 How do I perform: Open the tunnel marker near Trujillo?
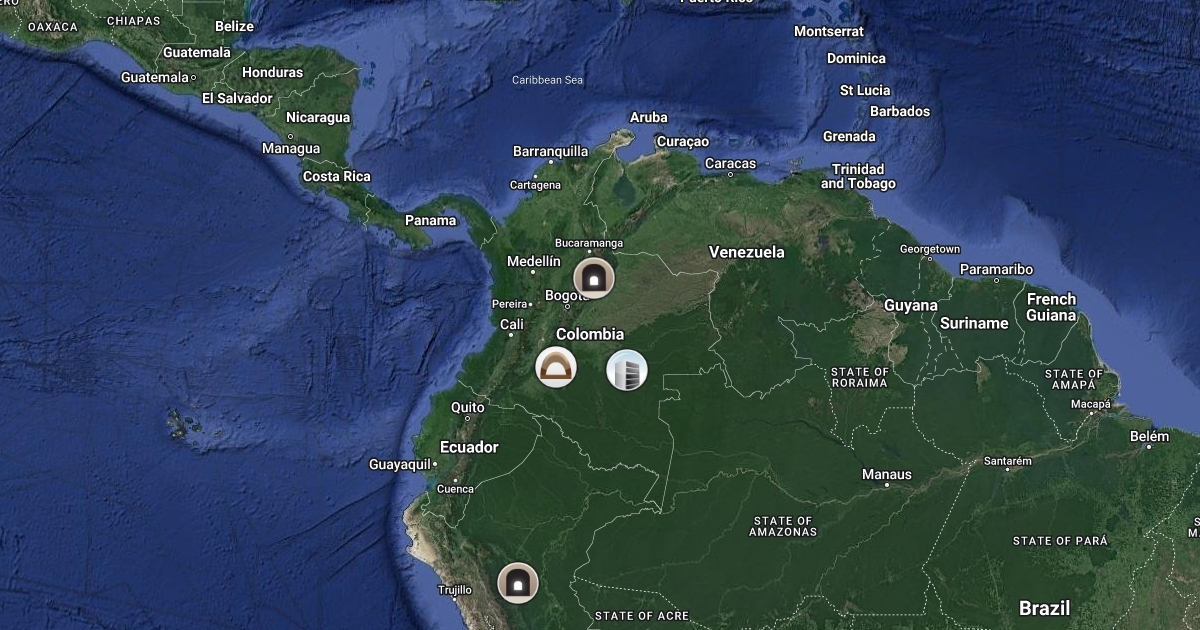518,582
